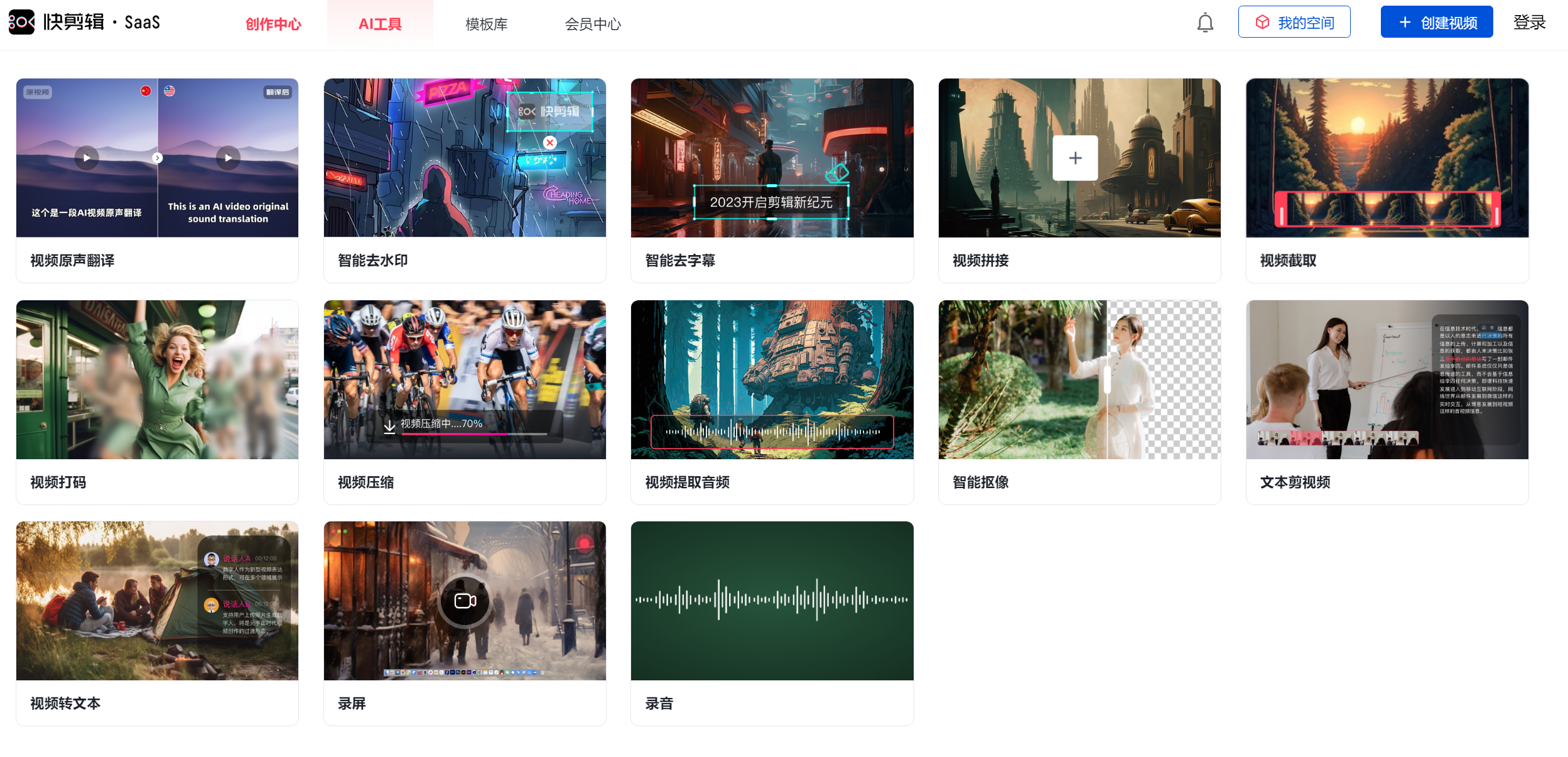Choose the 视频压缩 tool card
Image resolution: width=1568 pixels, height=757 pixels.
(465, 402)
